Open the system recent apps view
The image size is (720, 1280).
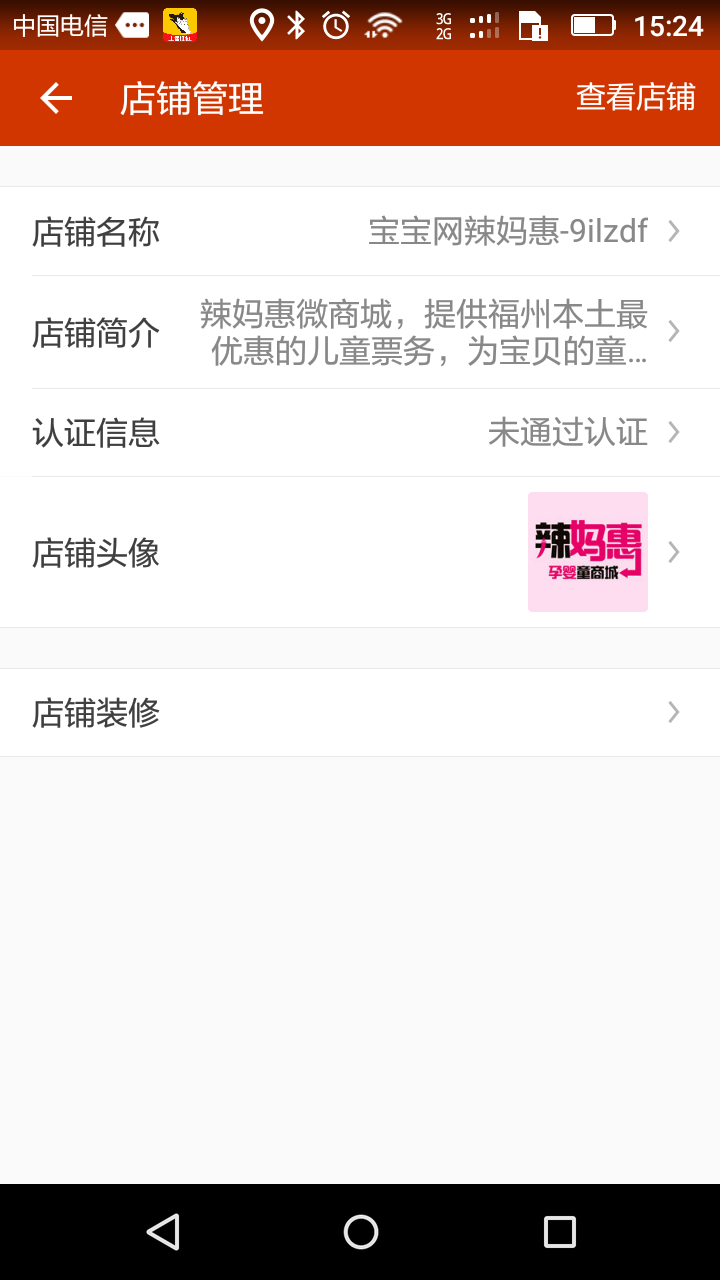559,1232
